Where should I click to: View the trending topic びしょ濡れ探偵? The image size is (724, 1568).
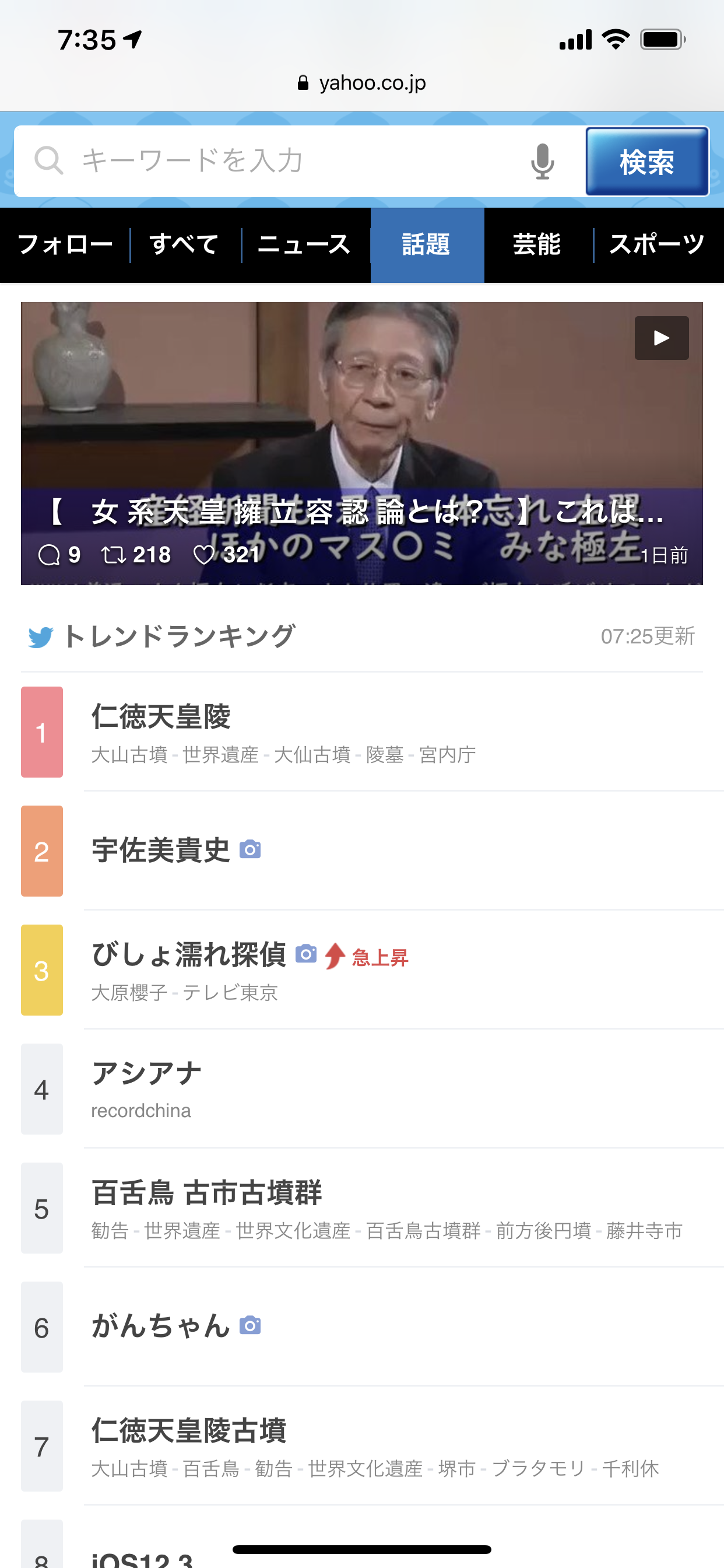tap(189, 954)
